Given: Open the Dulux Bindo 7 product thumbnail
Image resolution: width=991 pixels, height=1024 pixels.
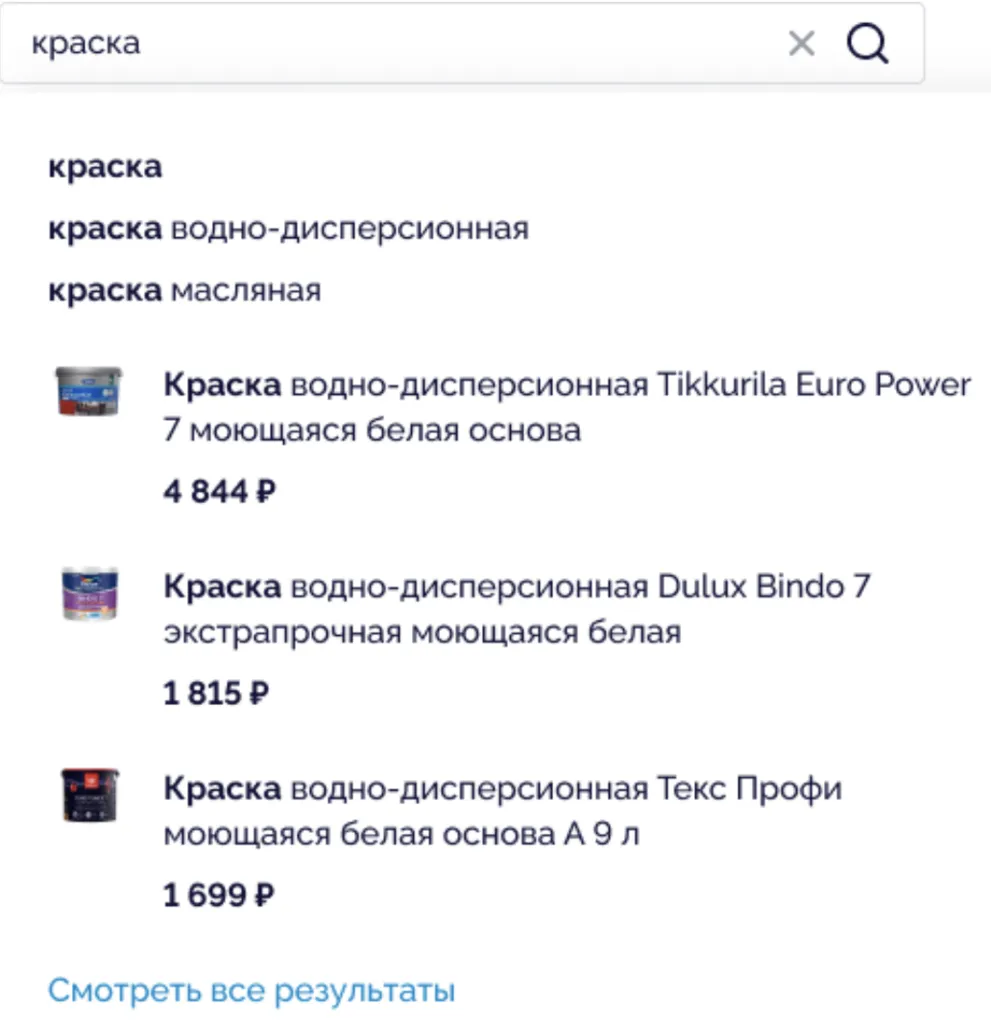Looking at the screenshot, I should pos(88,592).
